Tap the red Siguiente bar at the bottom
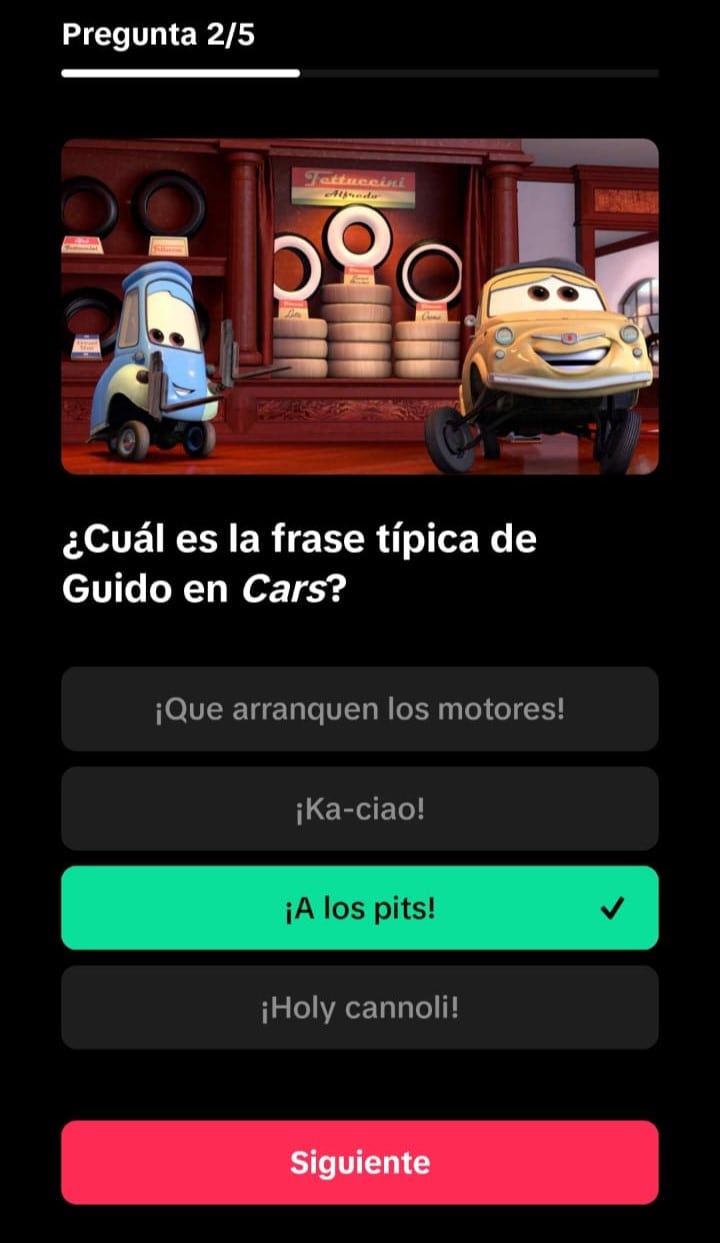Screen dimensions: 720x1243 [x=360, y=1162]
